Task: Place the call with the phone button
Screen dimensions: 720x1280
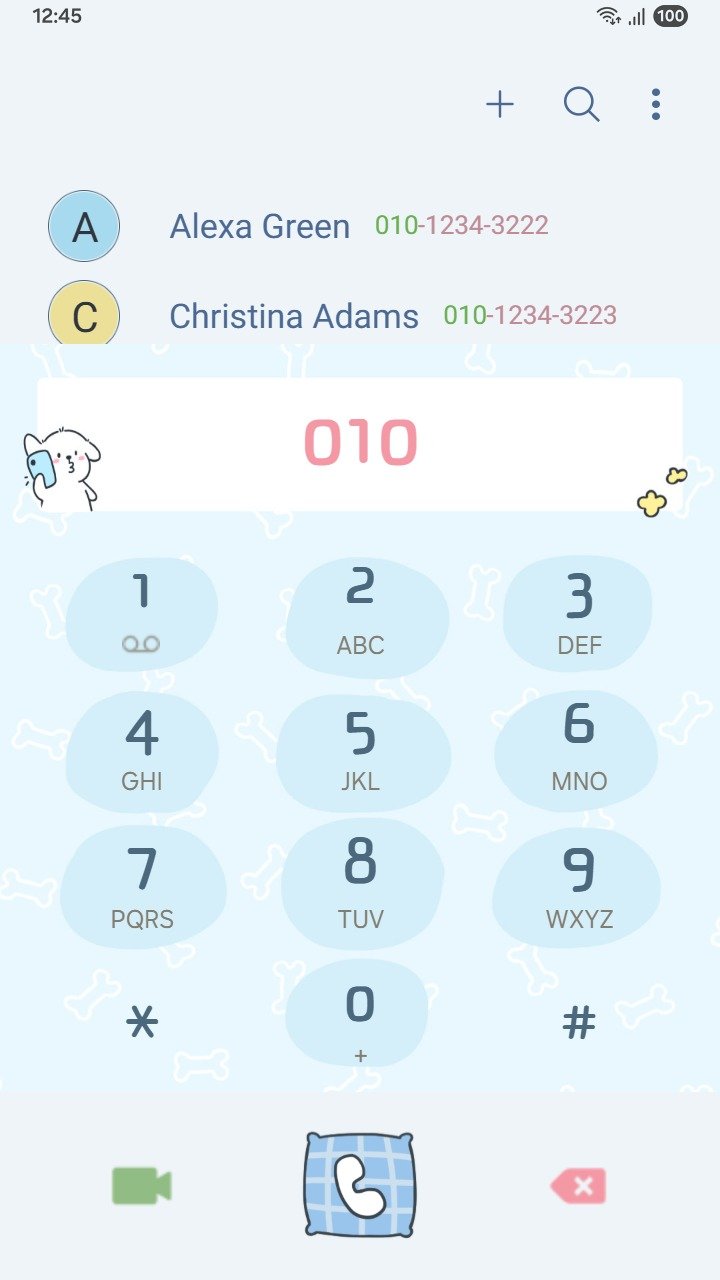Action: click(360, 1186)
